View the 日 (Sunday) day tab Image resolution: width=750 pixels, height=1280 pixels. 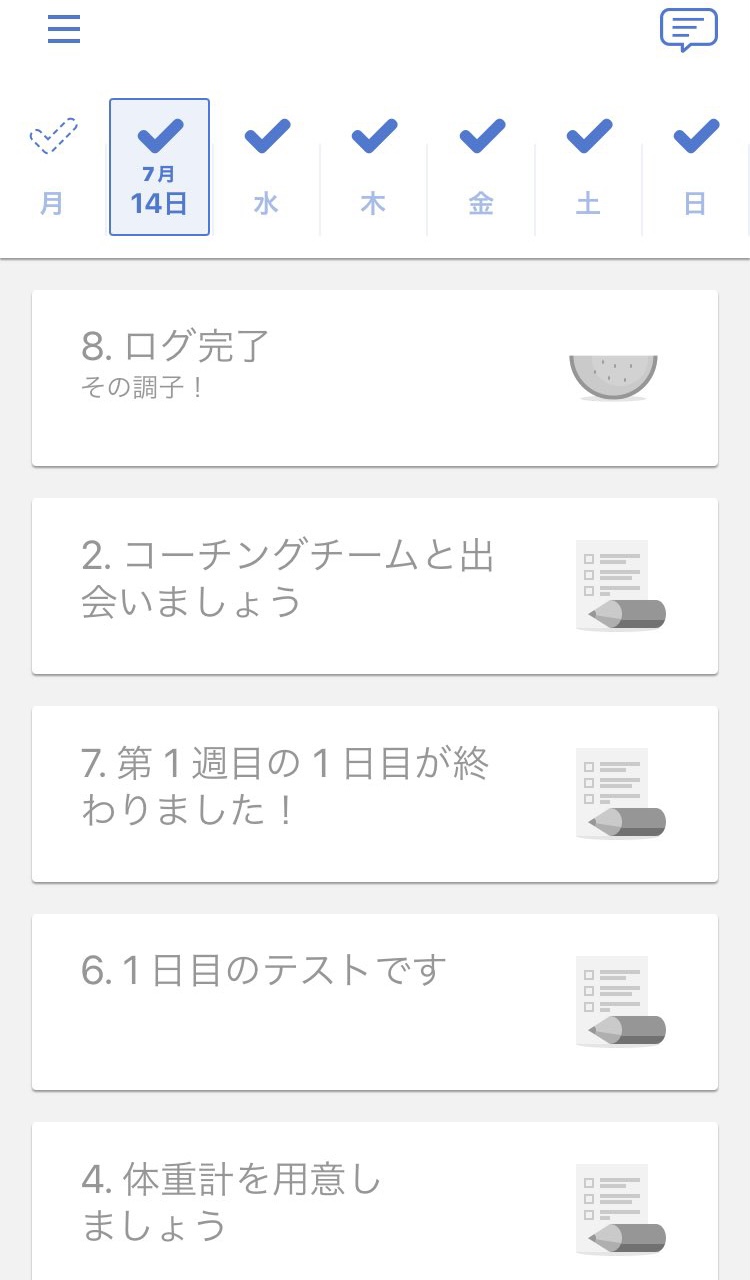[x=695, y=168]
